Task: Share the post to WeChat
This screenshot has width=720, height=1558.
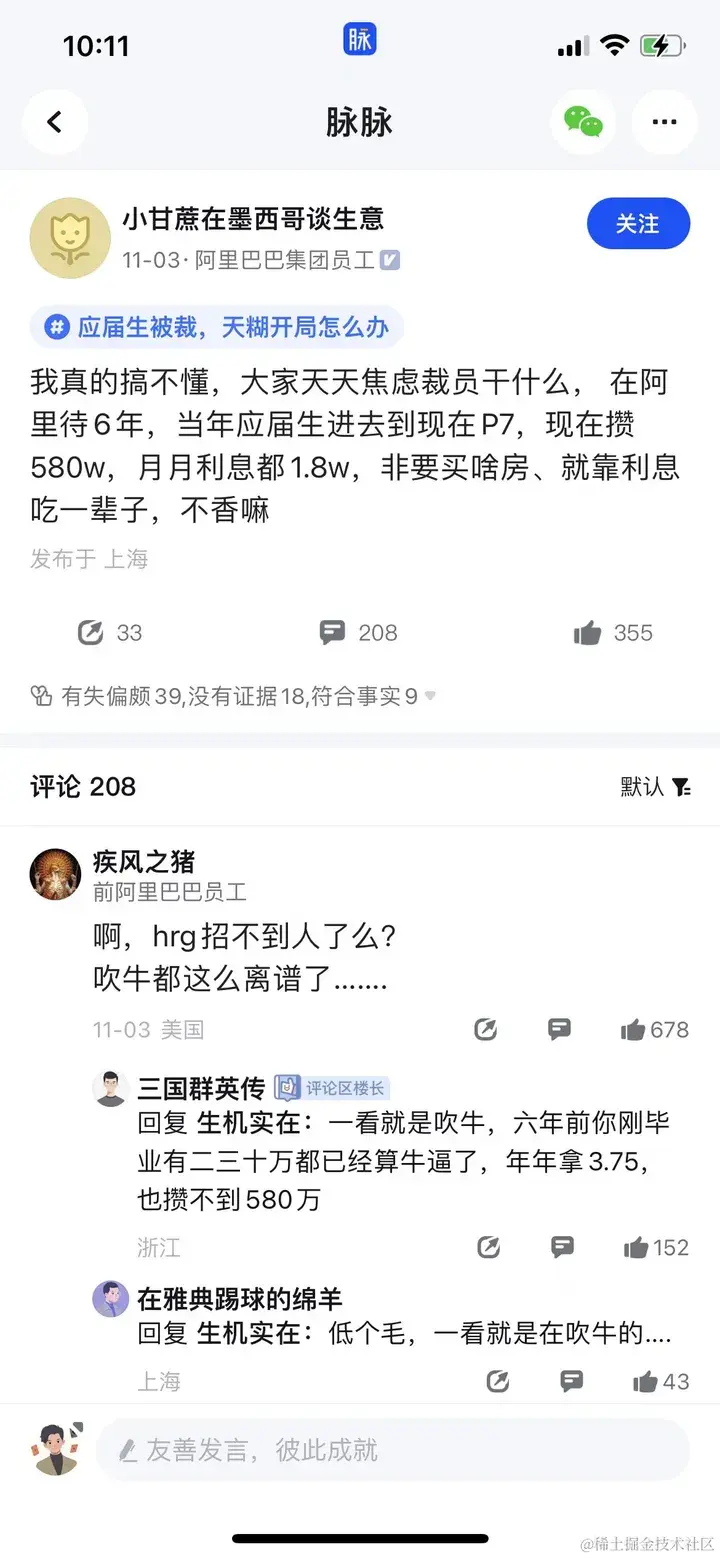Action: point(584,122)
